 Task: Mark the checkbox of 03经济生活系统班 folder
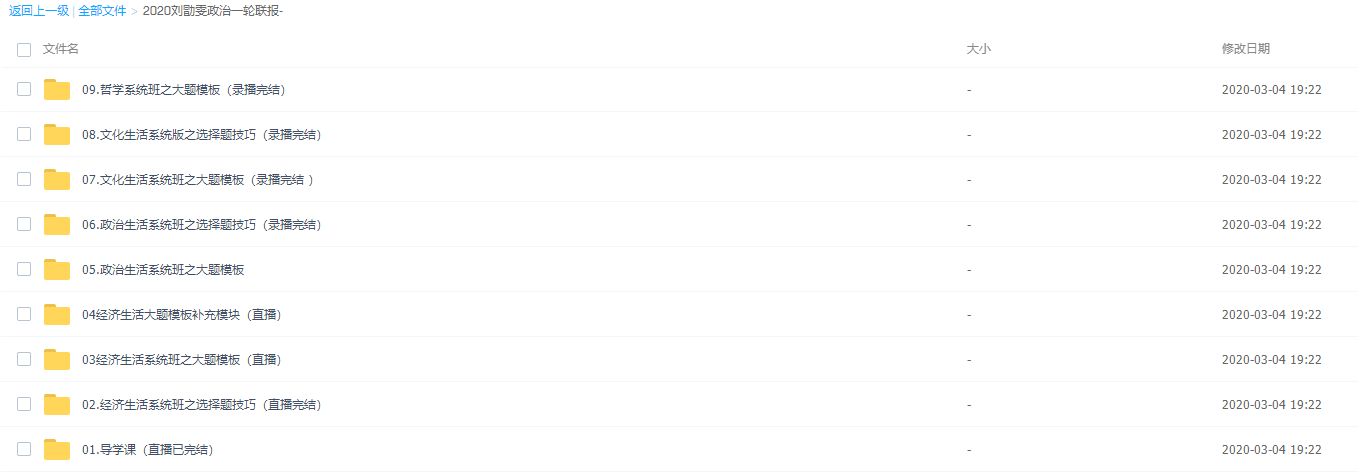(24, 359)
